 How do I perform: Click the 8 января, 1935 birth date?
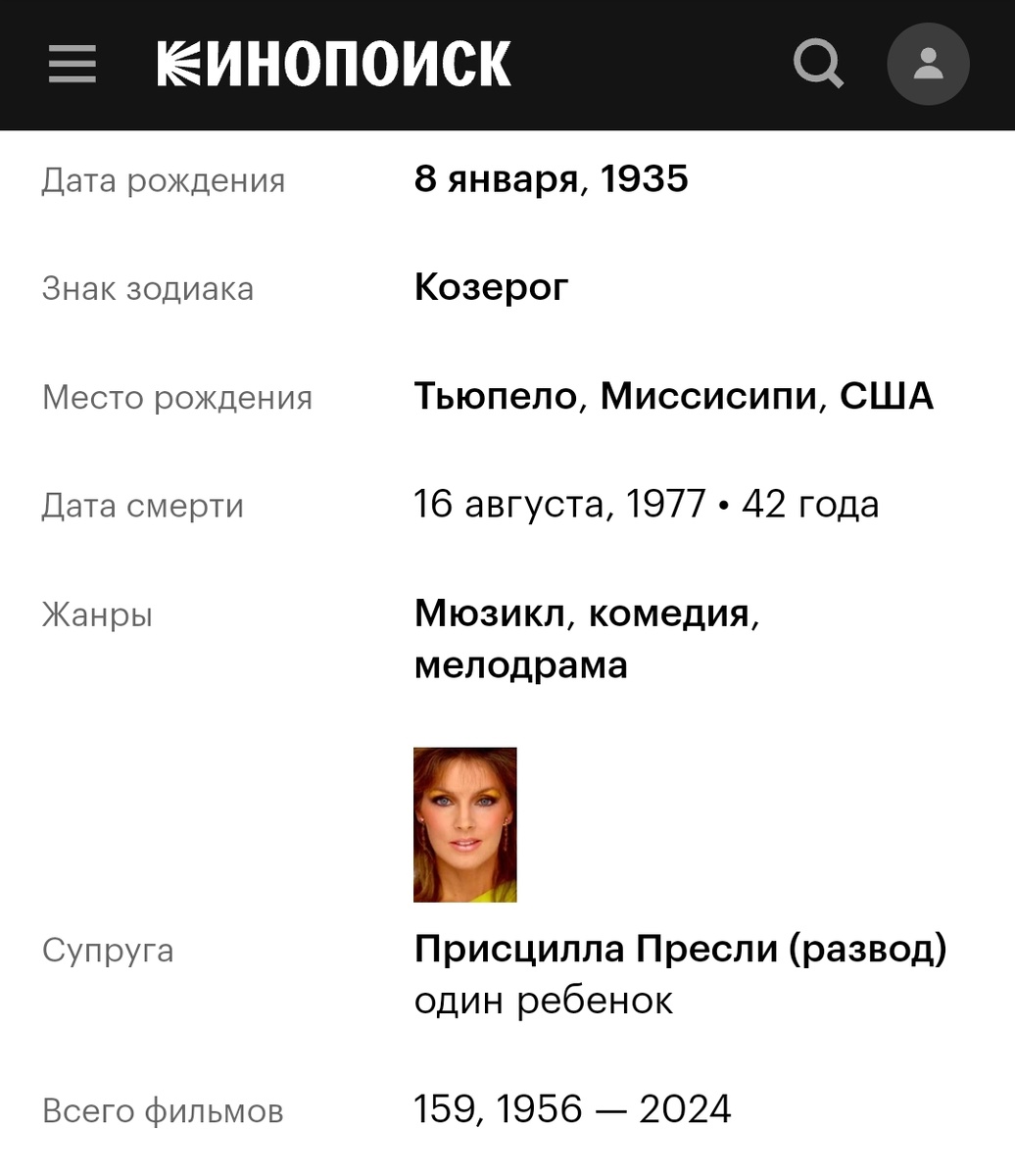pos(551,179)
